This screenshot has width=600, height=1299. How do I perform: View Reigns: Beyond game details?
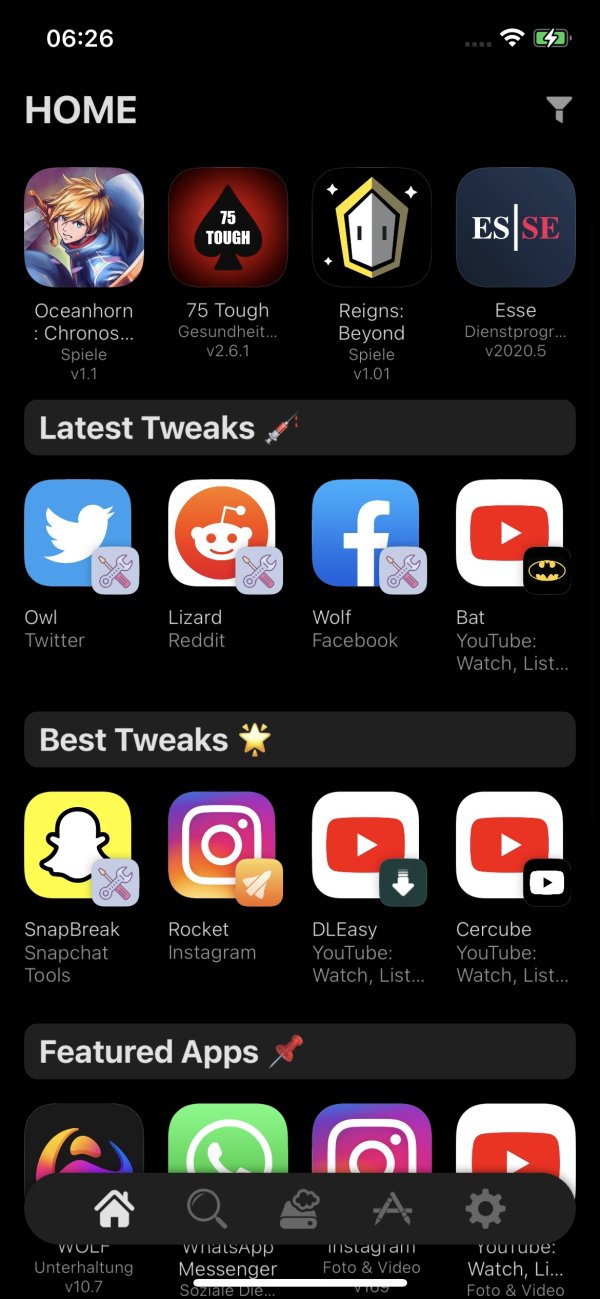pos(372,228)
